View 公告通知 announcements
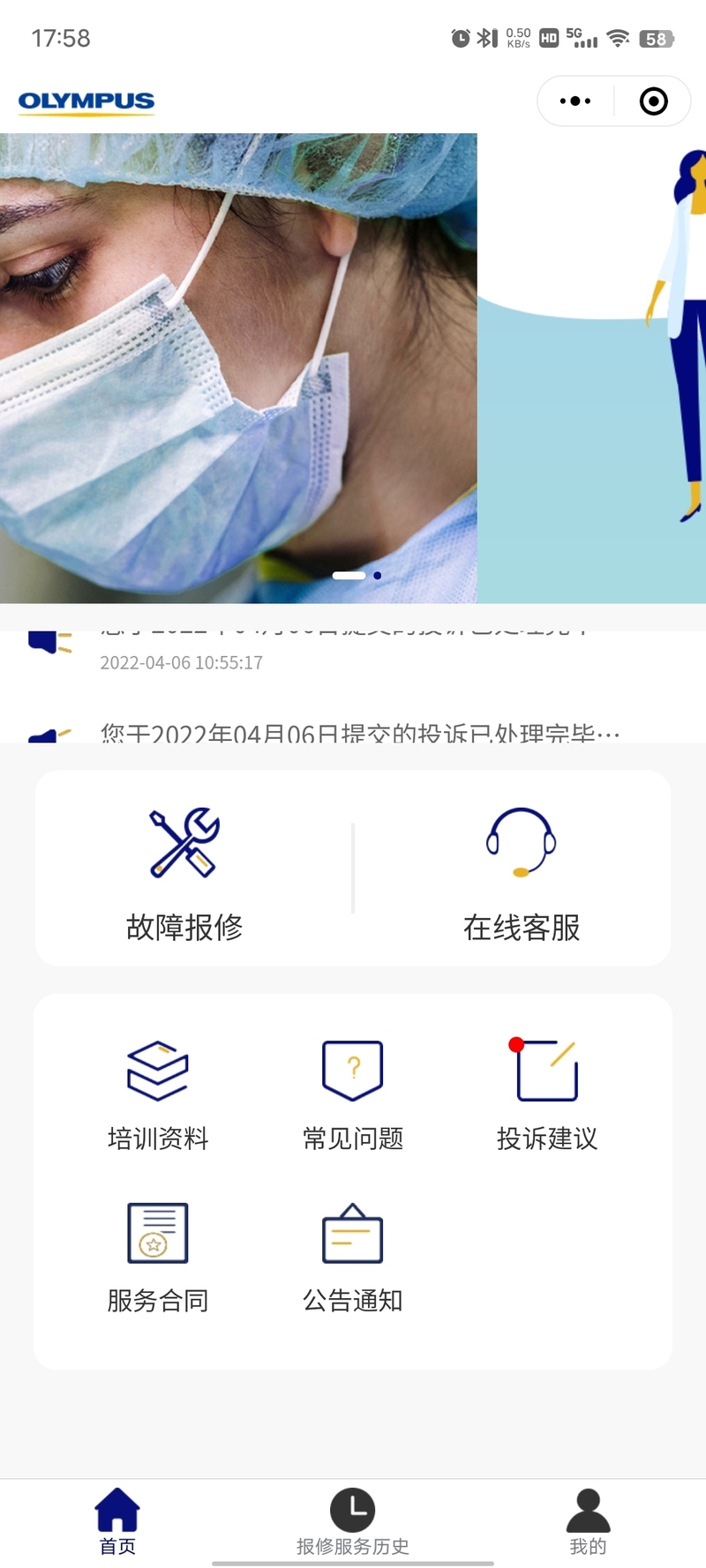 (x=353, y=1257)
